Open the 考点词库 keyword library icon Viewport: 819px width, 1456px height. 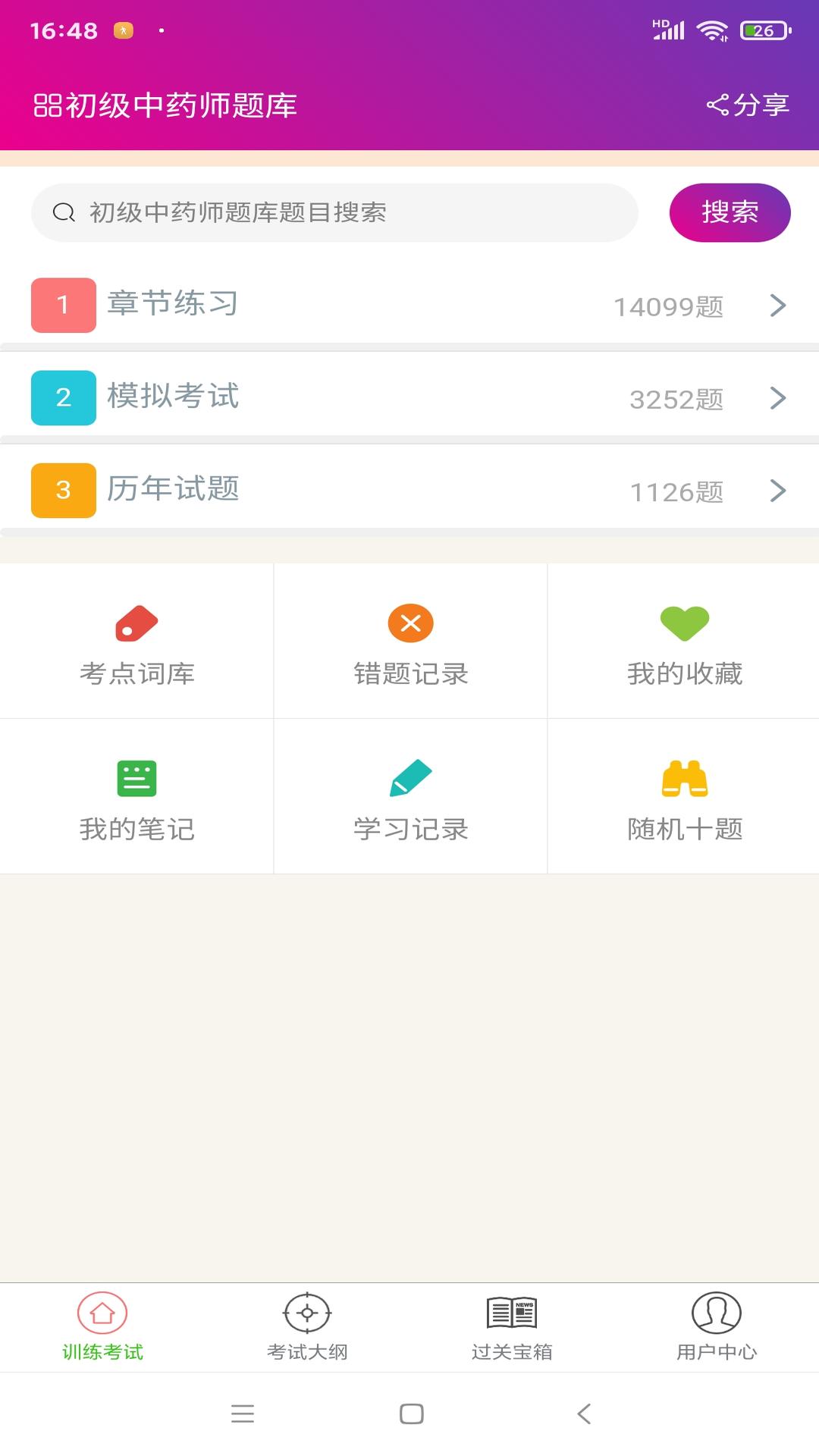tap(137, 623)
